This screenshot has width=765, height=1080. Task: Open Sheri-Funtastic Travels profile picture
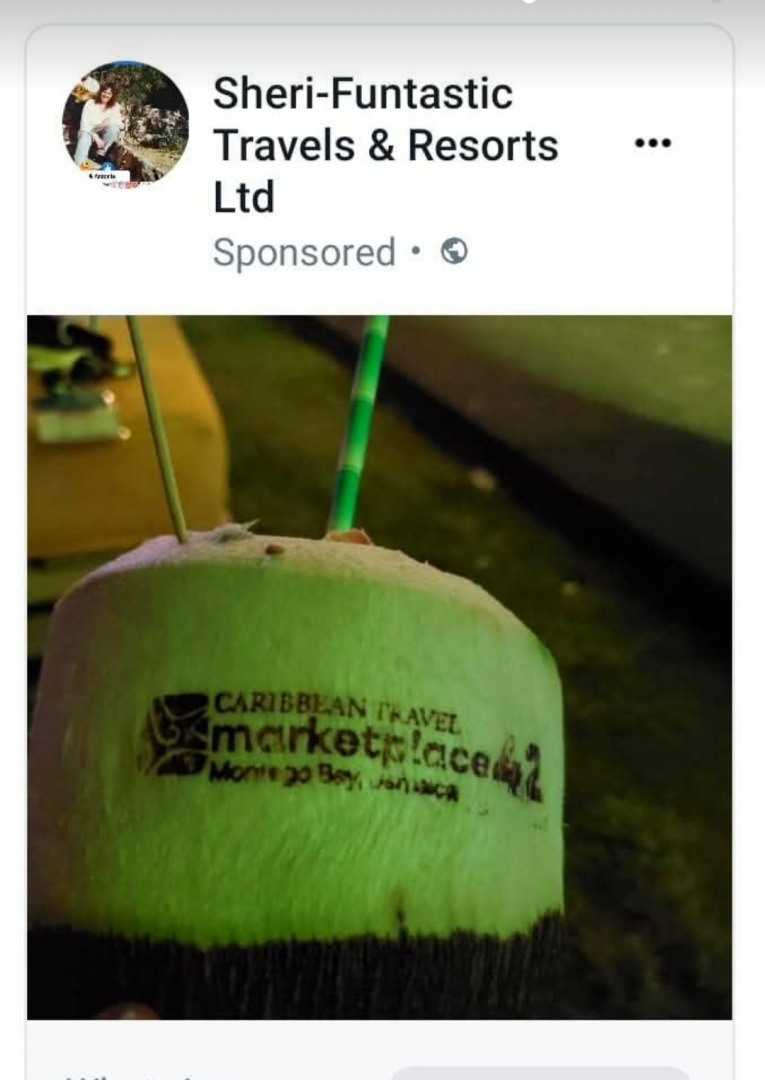pos(125,124)
